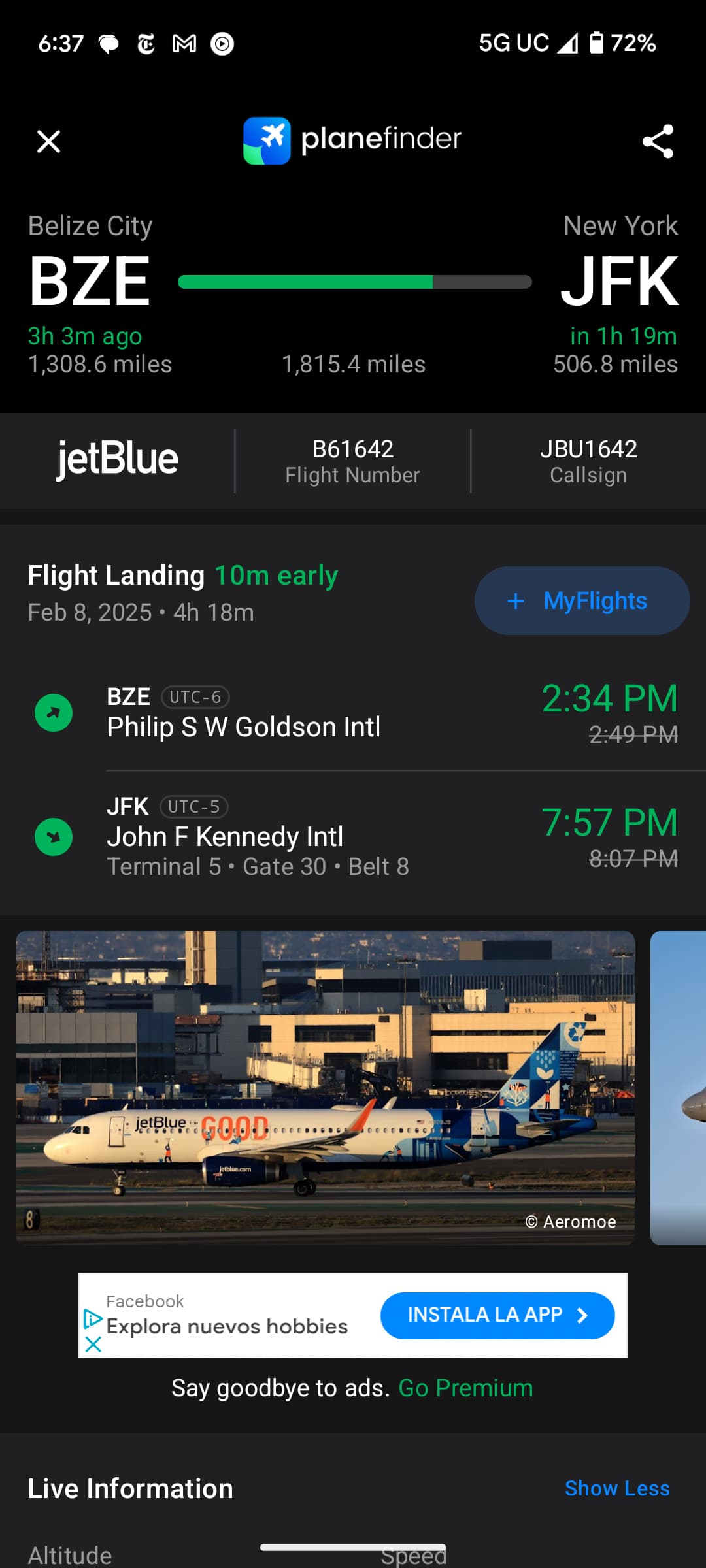
Task: Close the flight details panel
Action: pyautogui.click(x=49, y=141)
